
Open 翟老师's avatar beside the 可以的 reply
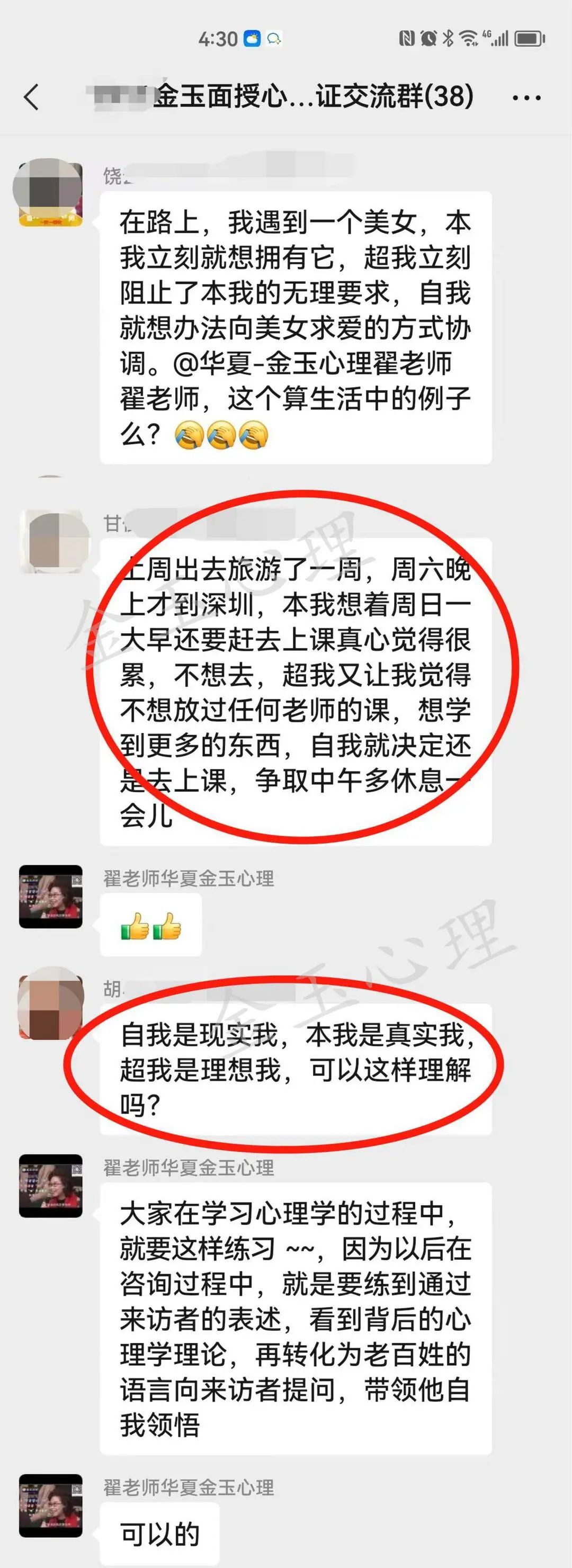pyautogui.click(x=50, y=1506)
